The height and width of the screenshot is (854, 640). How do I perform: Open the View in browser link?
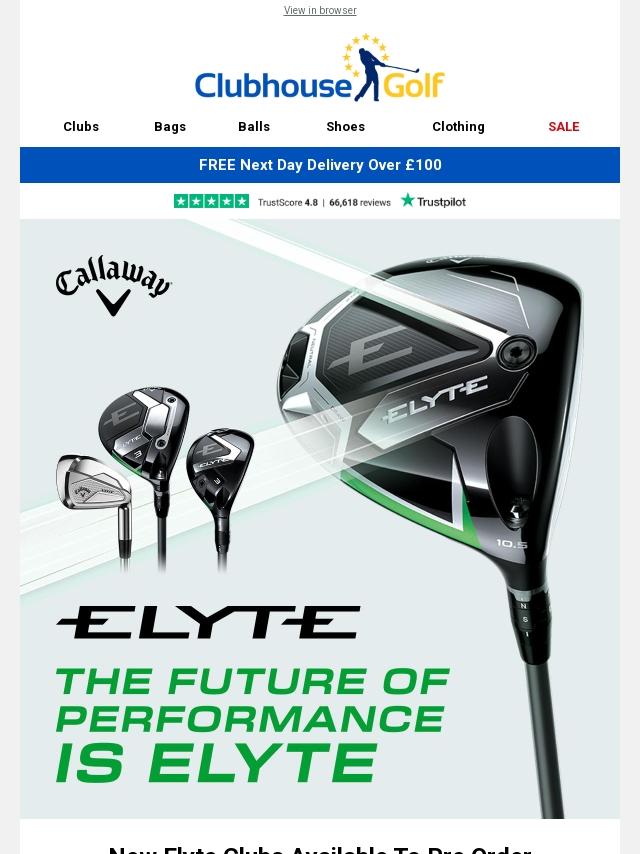pyautogui.click(x=319, y=11)
